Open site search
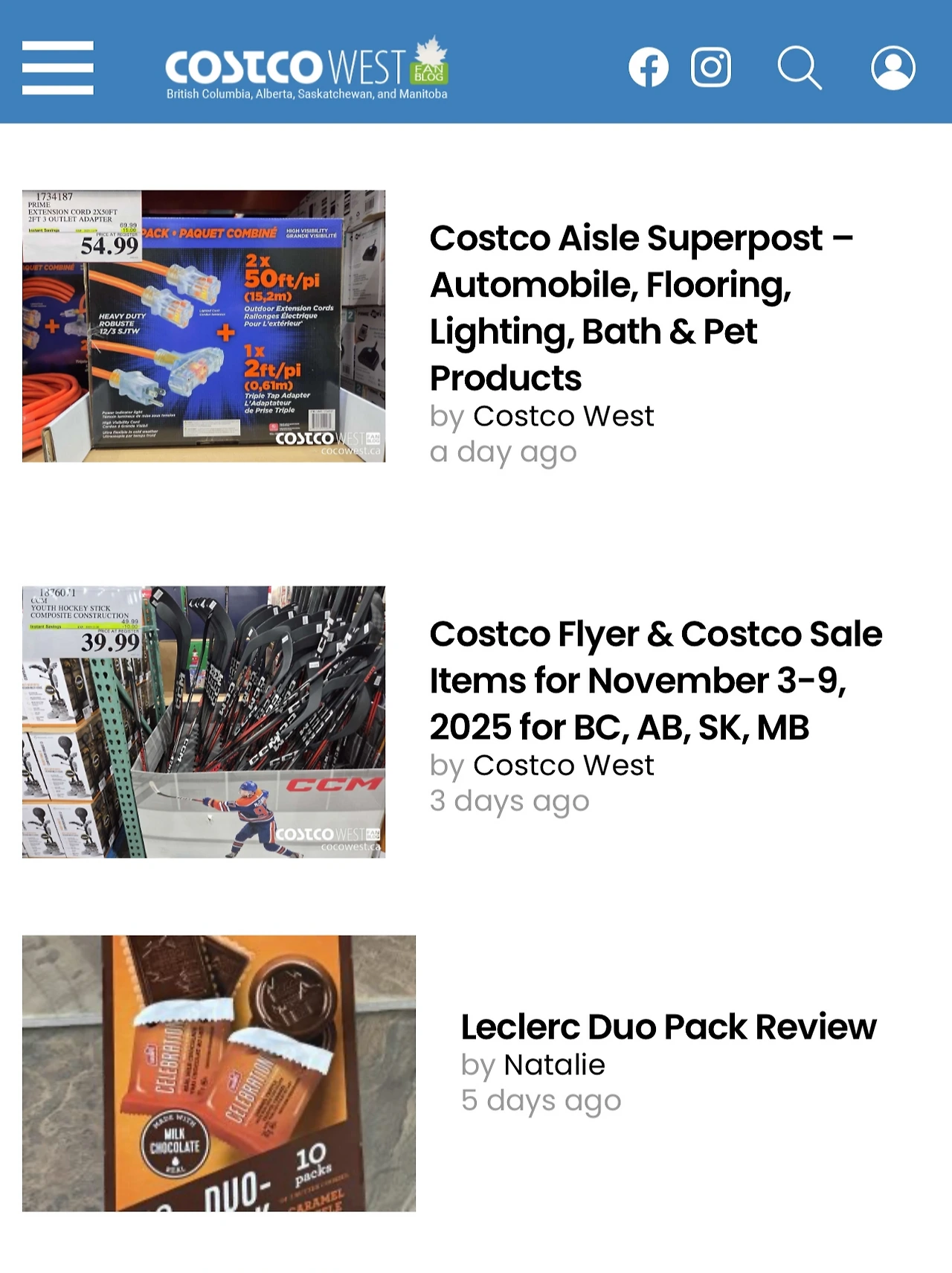The height and width of the screenshot is (1273, 952). [x=800, y=68]
